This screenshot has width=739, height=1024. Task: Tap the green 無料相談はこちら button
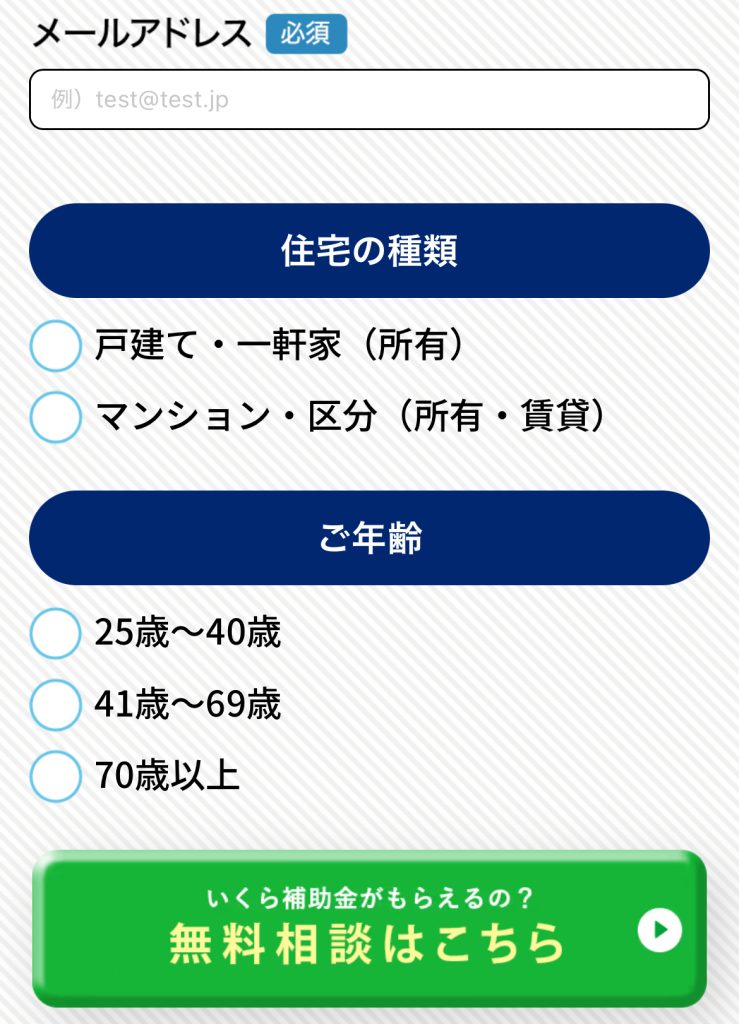369,927
